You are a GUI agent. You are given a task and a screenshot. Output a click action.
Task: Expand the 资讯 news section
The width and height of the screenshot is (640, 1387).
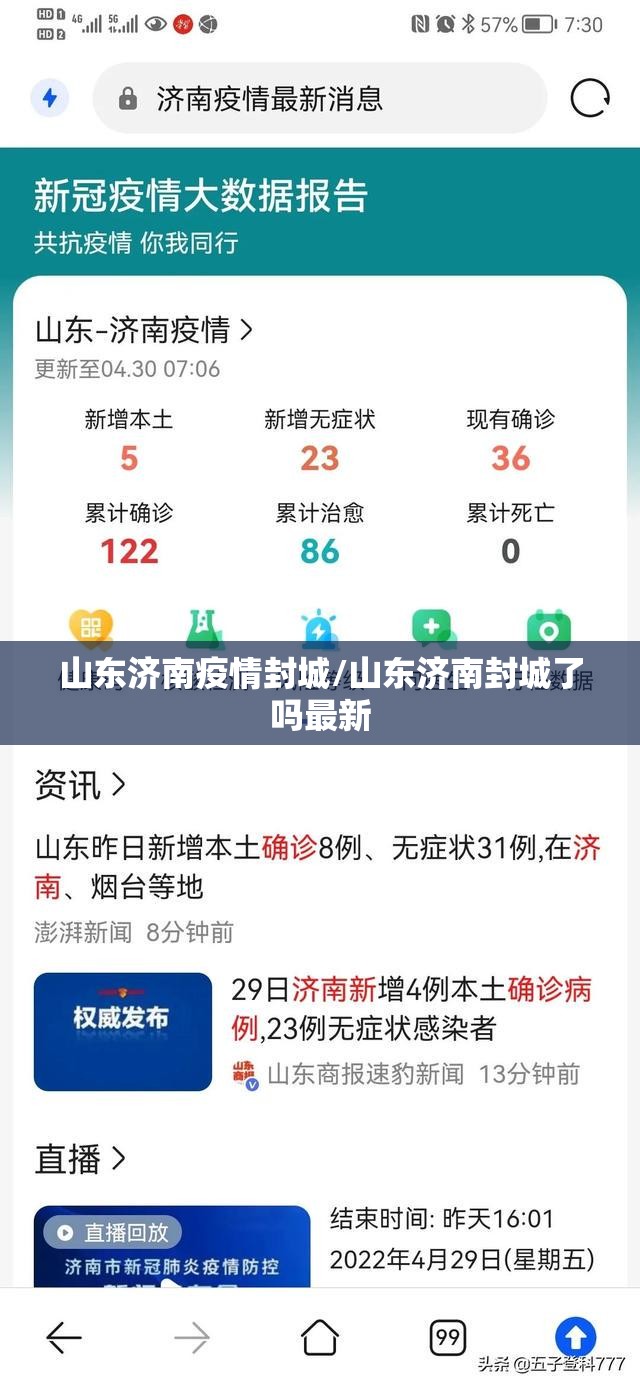(80, 785)
